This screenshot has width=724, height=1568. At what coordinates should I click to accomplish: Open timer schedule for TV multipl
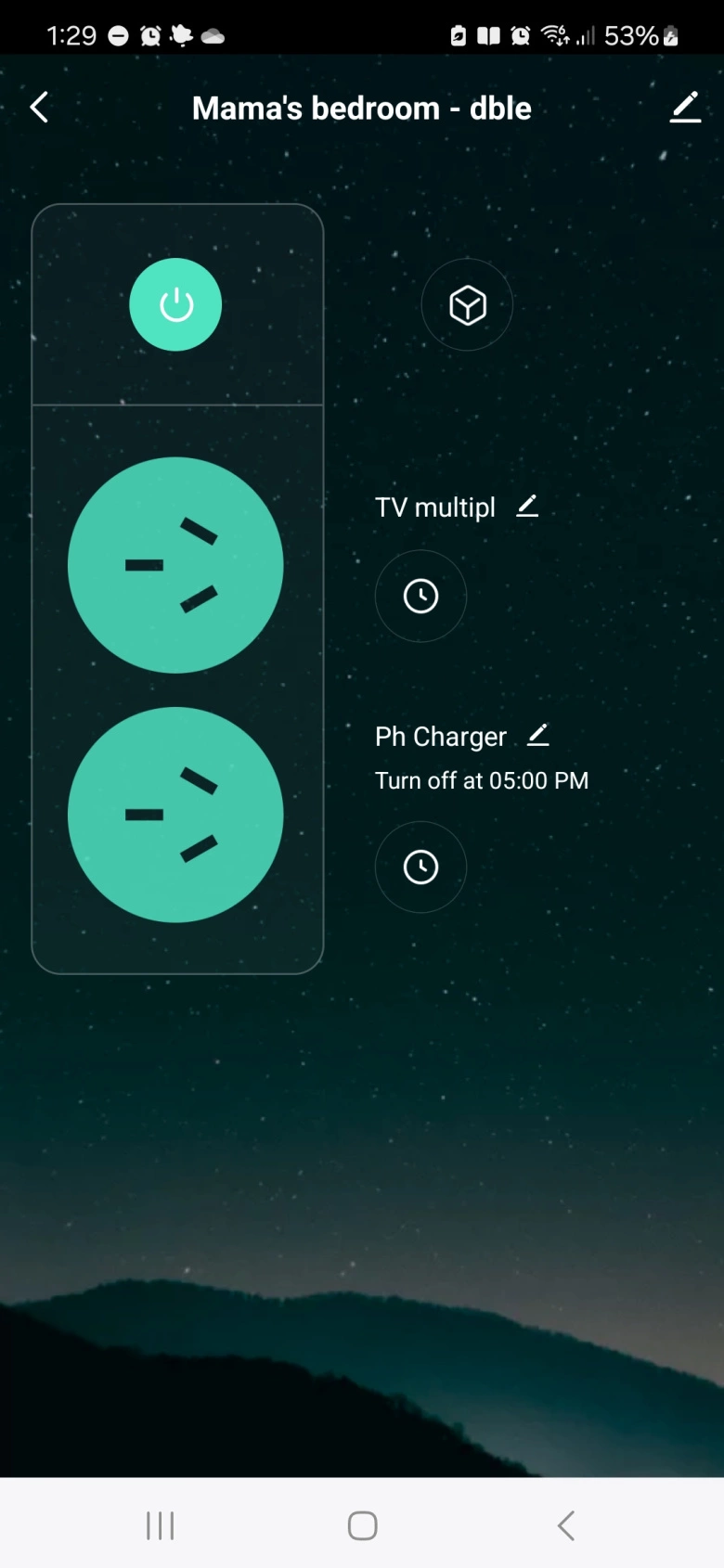420,596
